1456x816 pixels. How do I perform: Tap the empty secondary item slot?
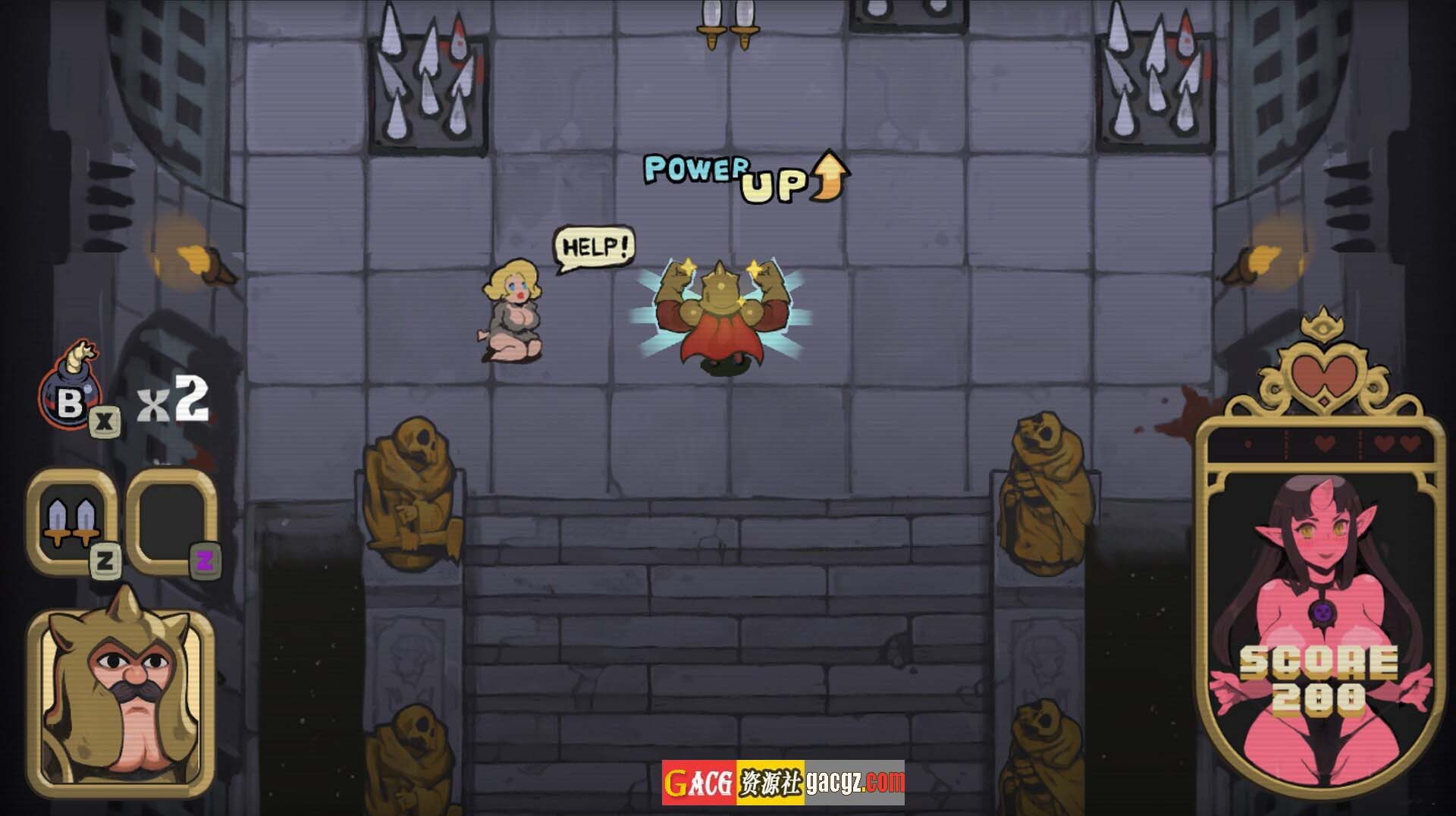point(170,520)
